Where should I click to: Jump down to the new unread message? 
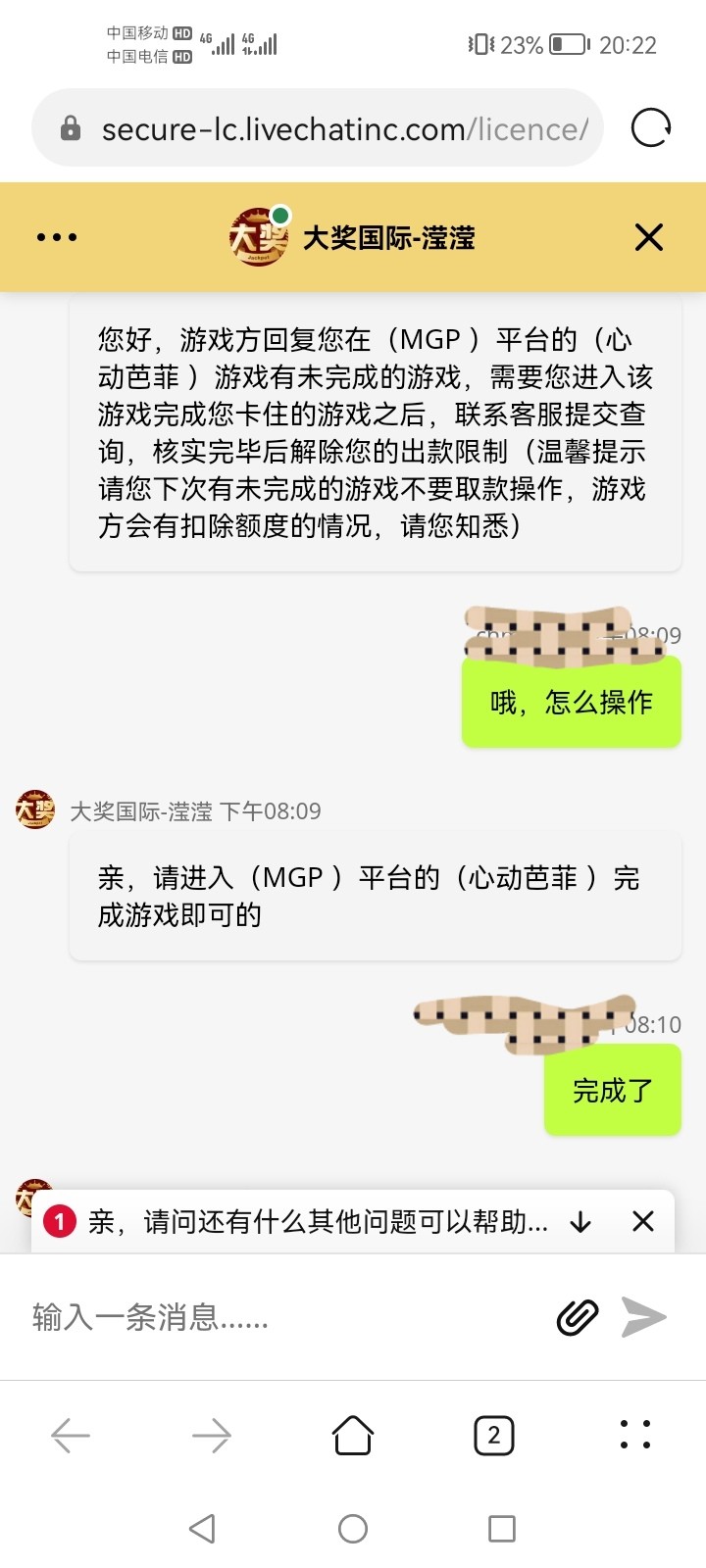580,1221
